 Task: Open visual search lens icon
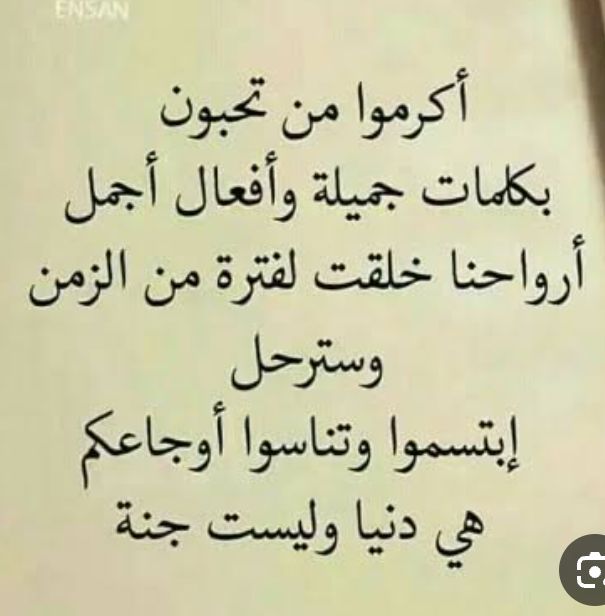587,570
